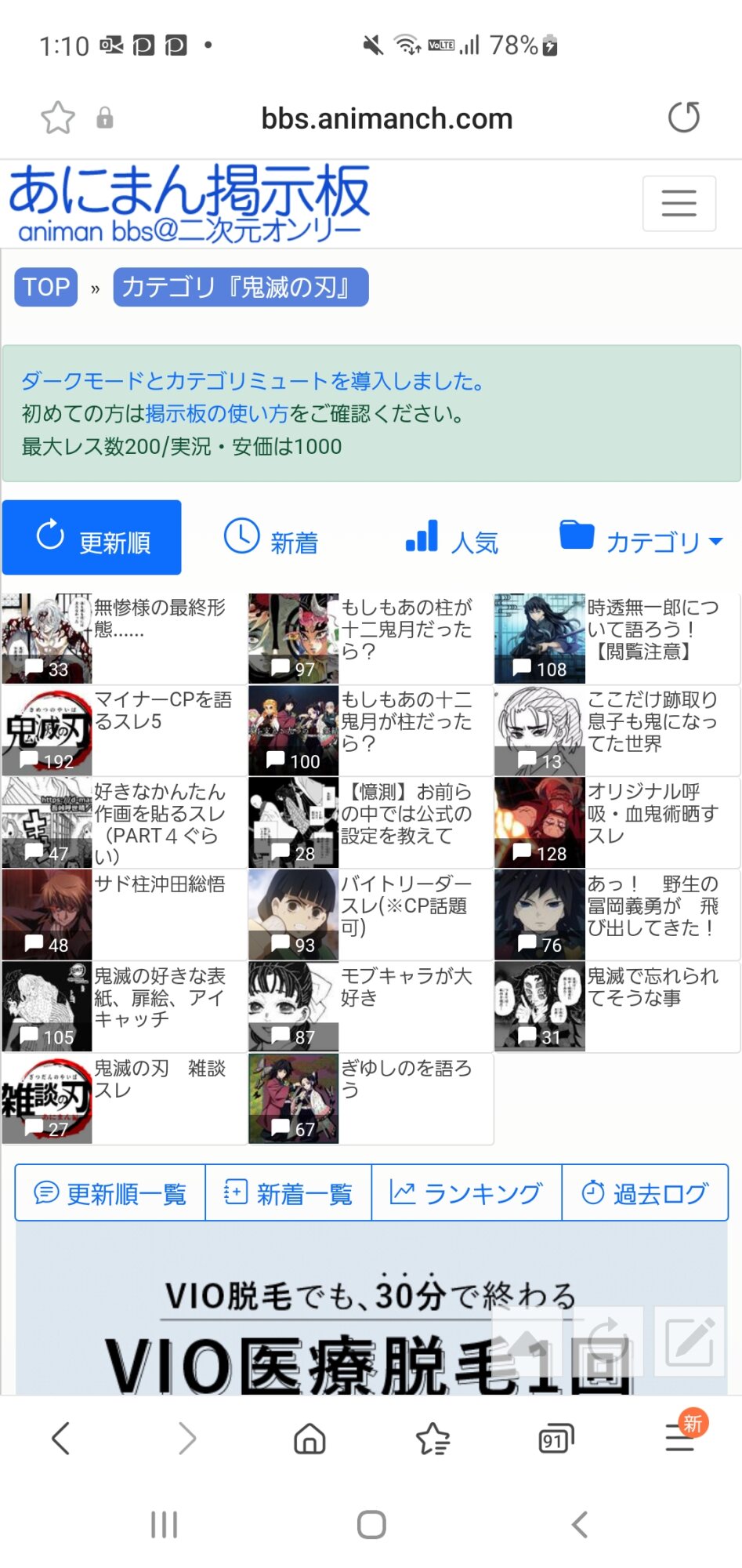The image size is (742, 1568).
Task: Open thread 時透無一郎について語ろう
Action: point(617,638)
